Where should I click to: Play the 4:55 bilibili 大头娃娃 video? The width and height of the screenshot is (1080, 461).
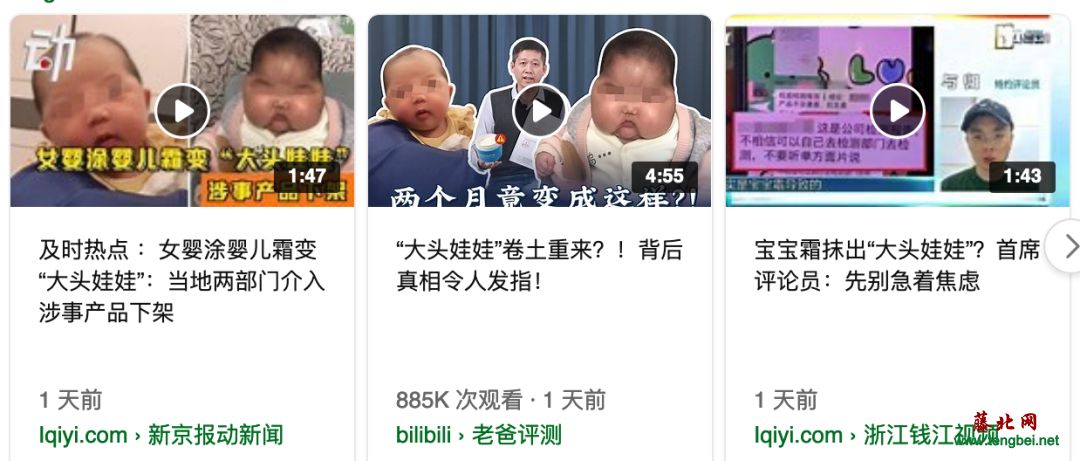click(x=540, y=110)
